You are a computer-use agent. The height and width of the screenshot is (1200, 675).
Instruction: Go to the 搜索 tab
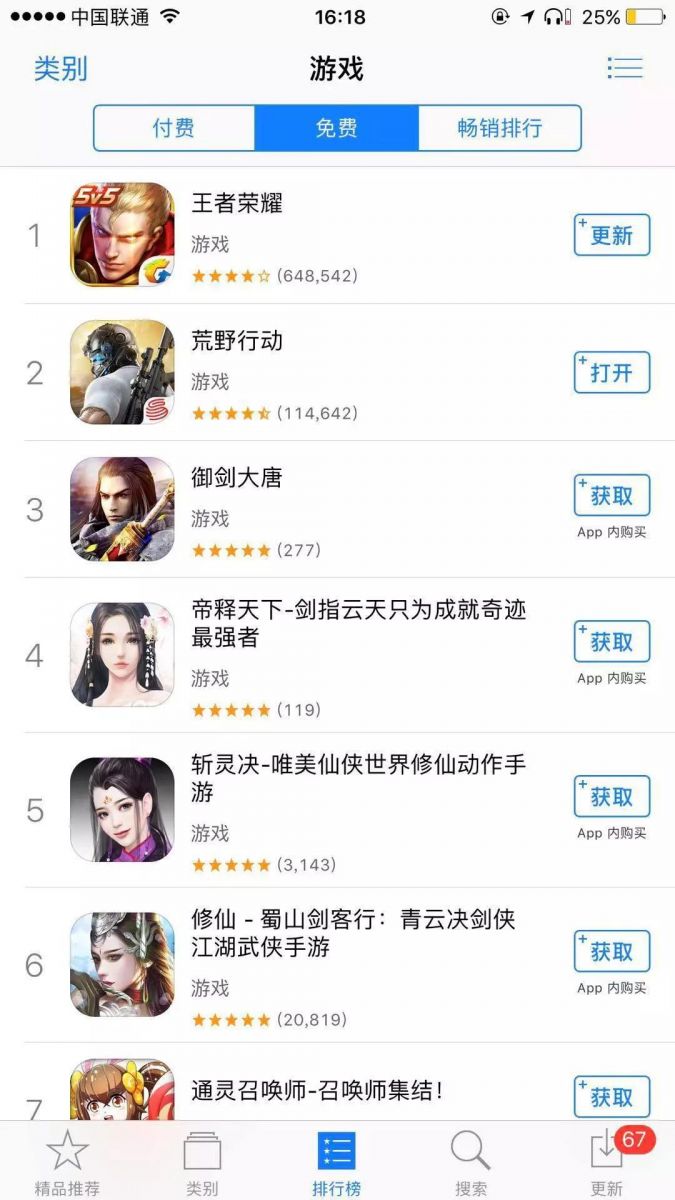click(471, 1162)
